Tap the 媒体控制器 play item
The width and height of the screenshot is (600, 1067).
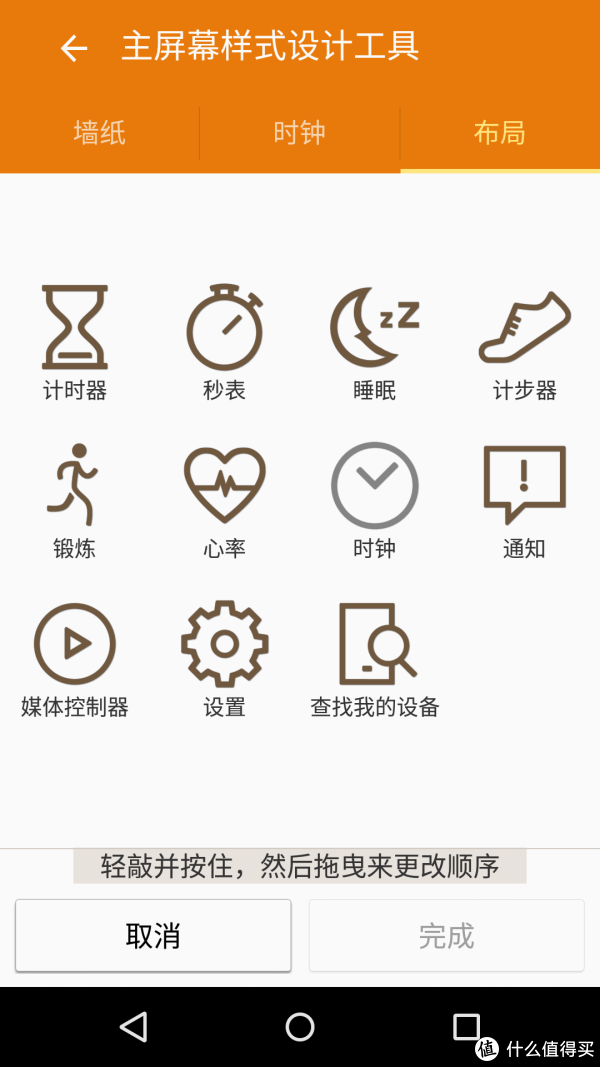pyautogui.click(x=75, y=659)
